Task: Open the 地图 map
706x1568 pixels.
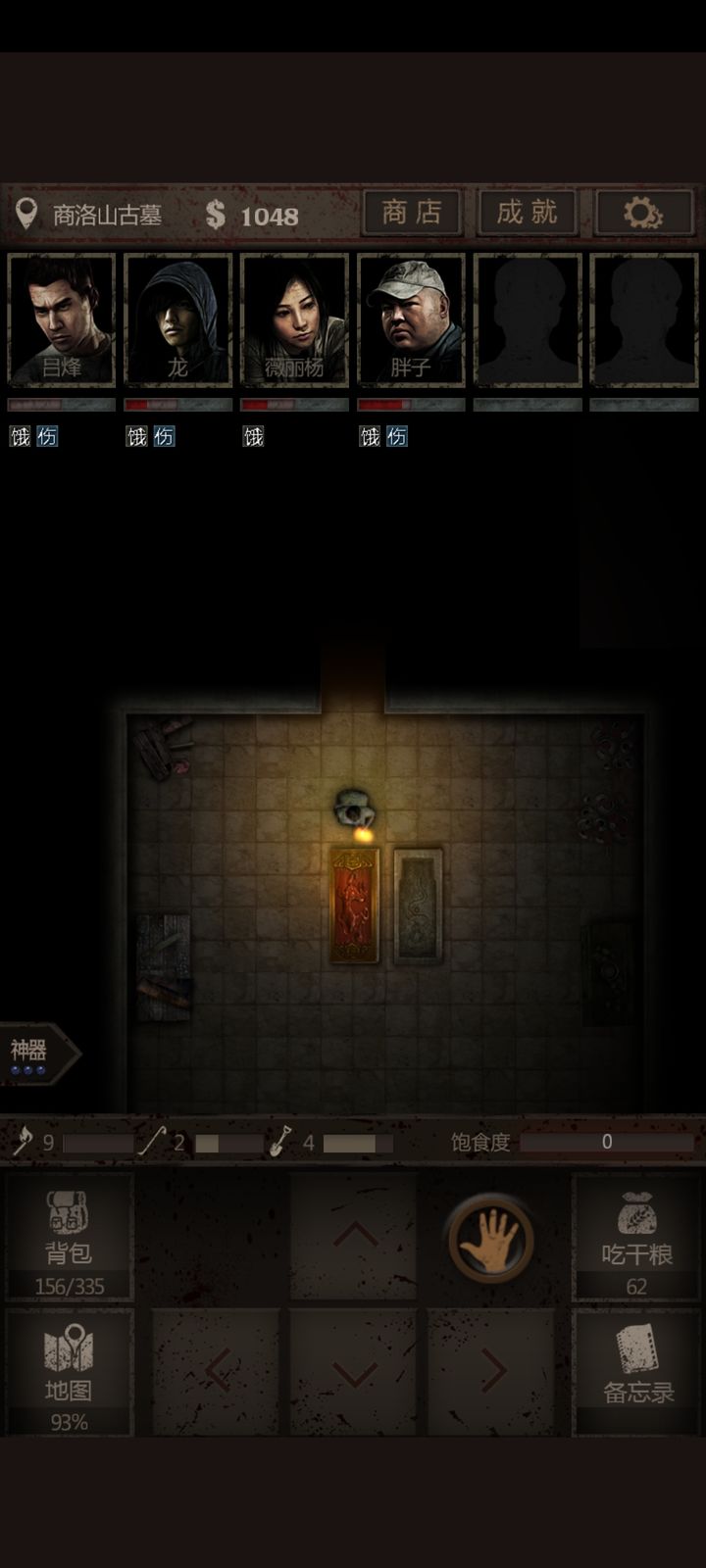Action: 69,1370
